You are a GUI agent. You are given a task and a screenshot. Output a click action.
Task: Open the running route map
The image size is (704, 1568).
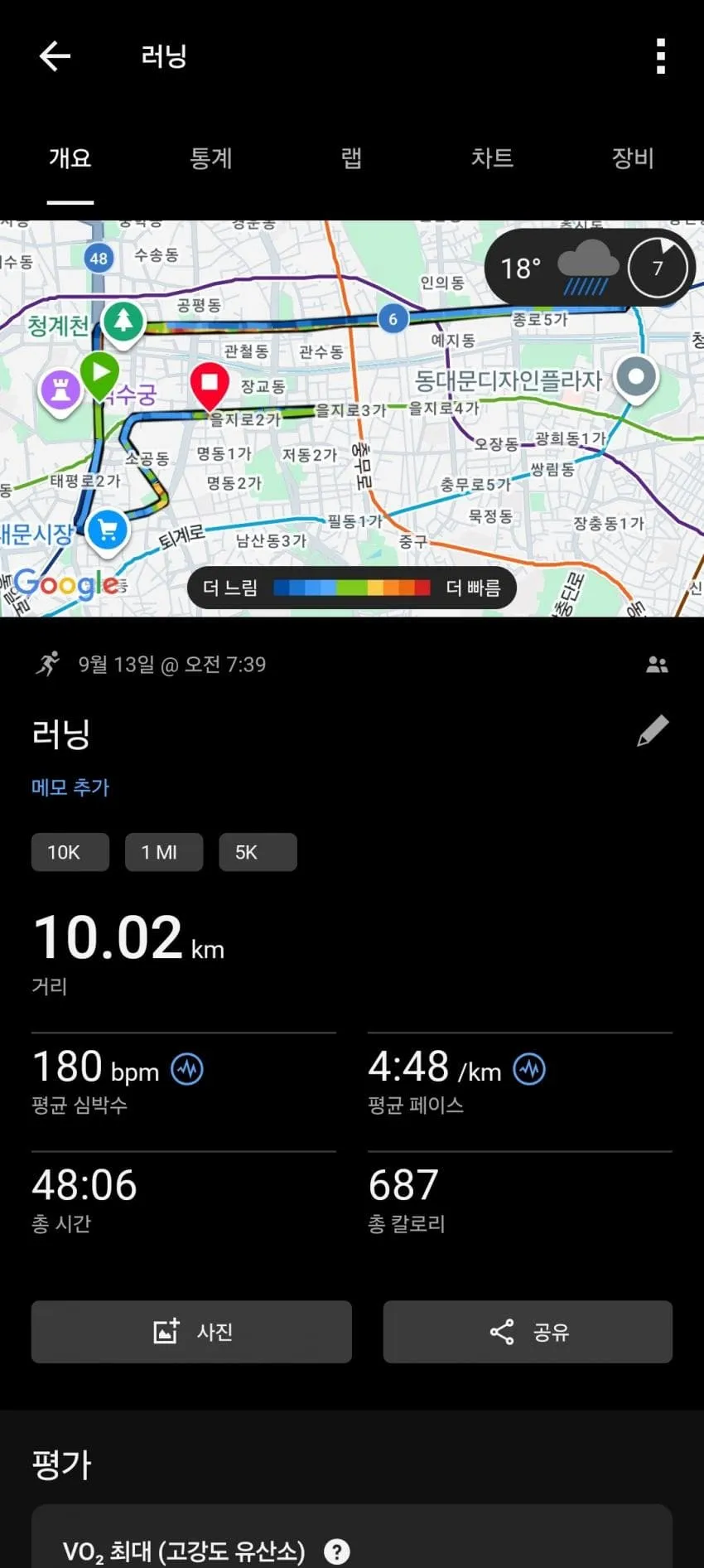pyautogui.click(x=352, y=419)
